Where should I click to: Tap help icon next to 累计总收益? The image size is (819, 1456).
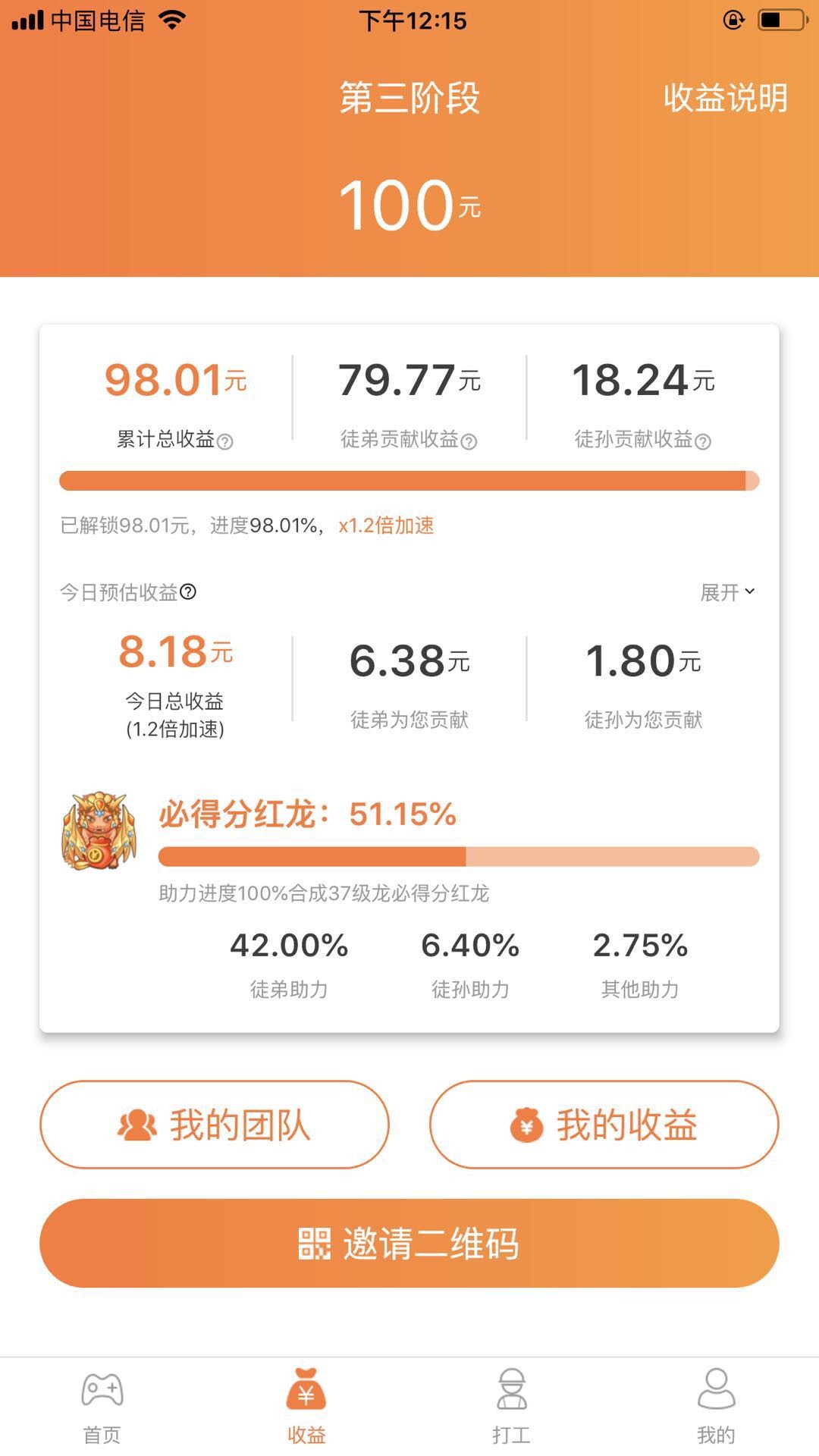click(225, 441)
